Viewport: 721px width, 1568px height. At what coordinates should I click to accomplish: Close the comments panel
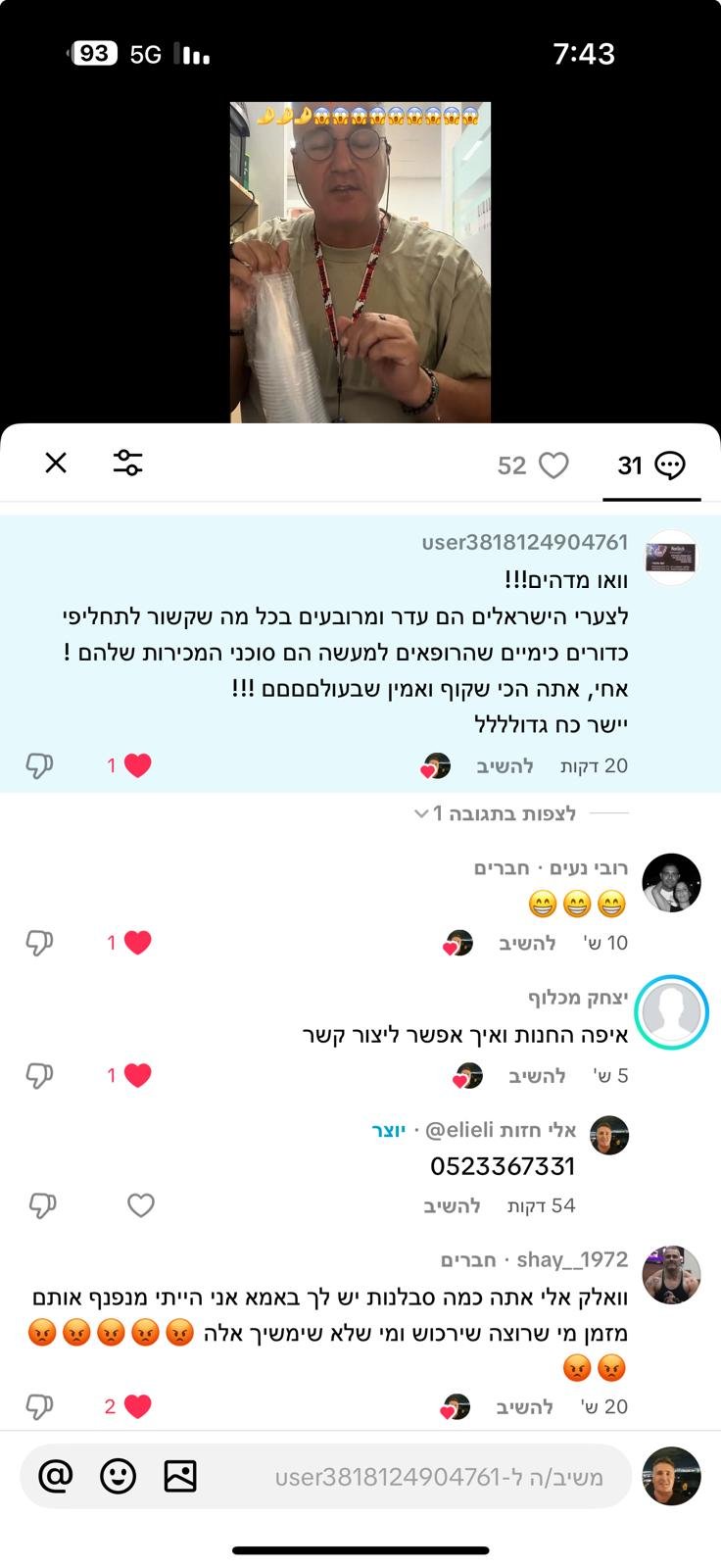pyautogui.click(x=56, y=463)
